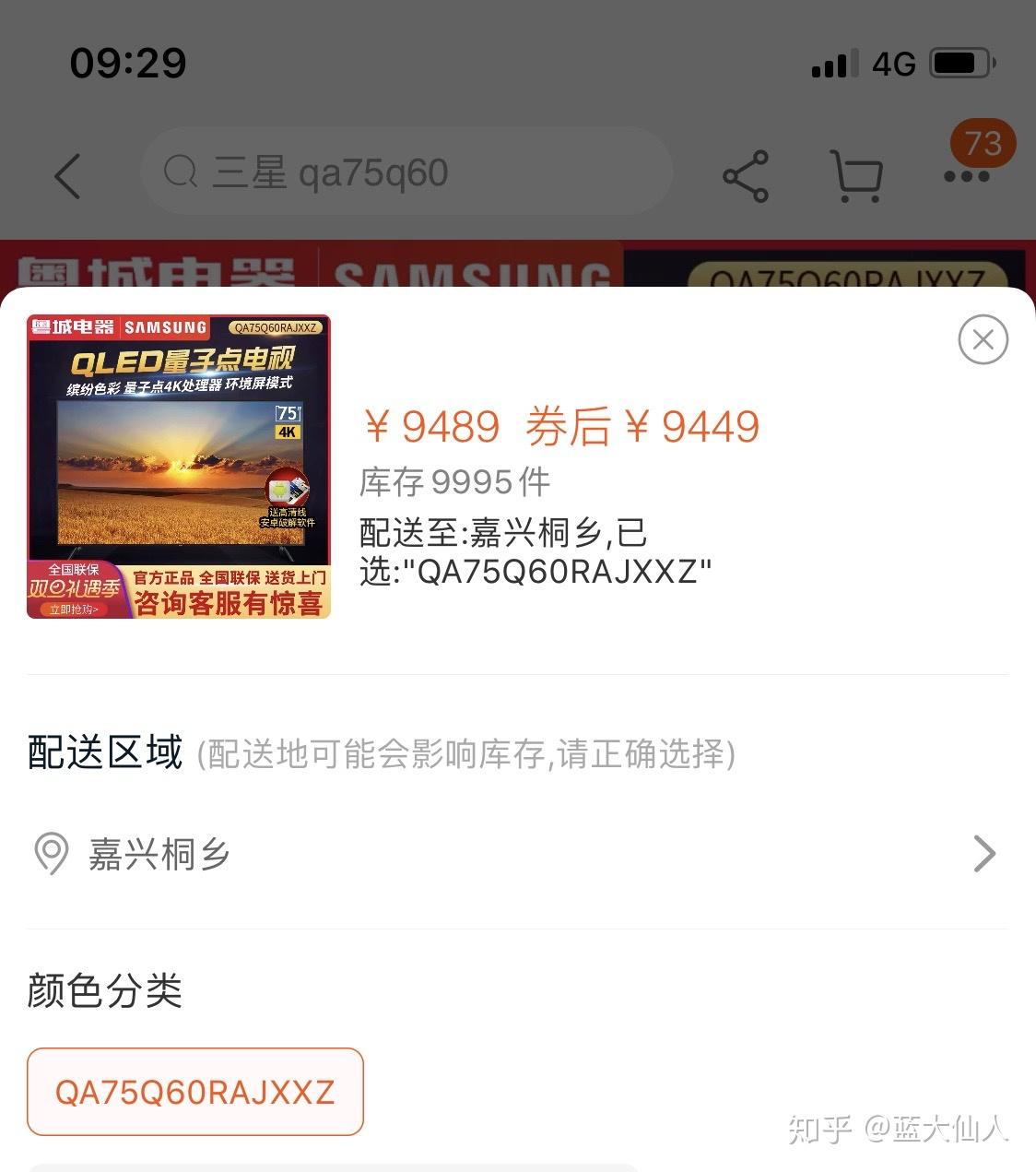This screenshot has height=1172, width=1036.
Task: Select the QA75Q60RAJXXZ color option
Action: click(x=194, y=1092)
